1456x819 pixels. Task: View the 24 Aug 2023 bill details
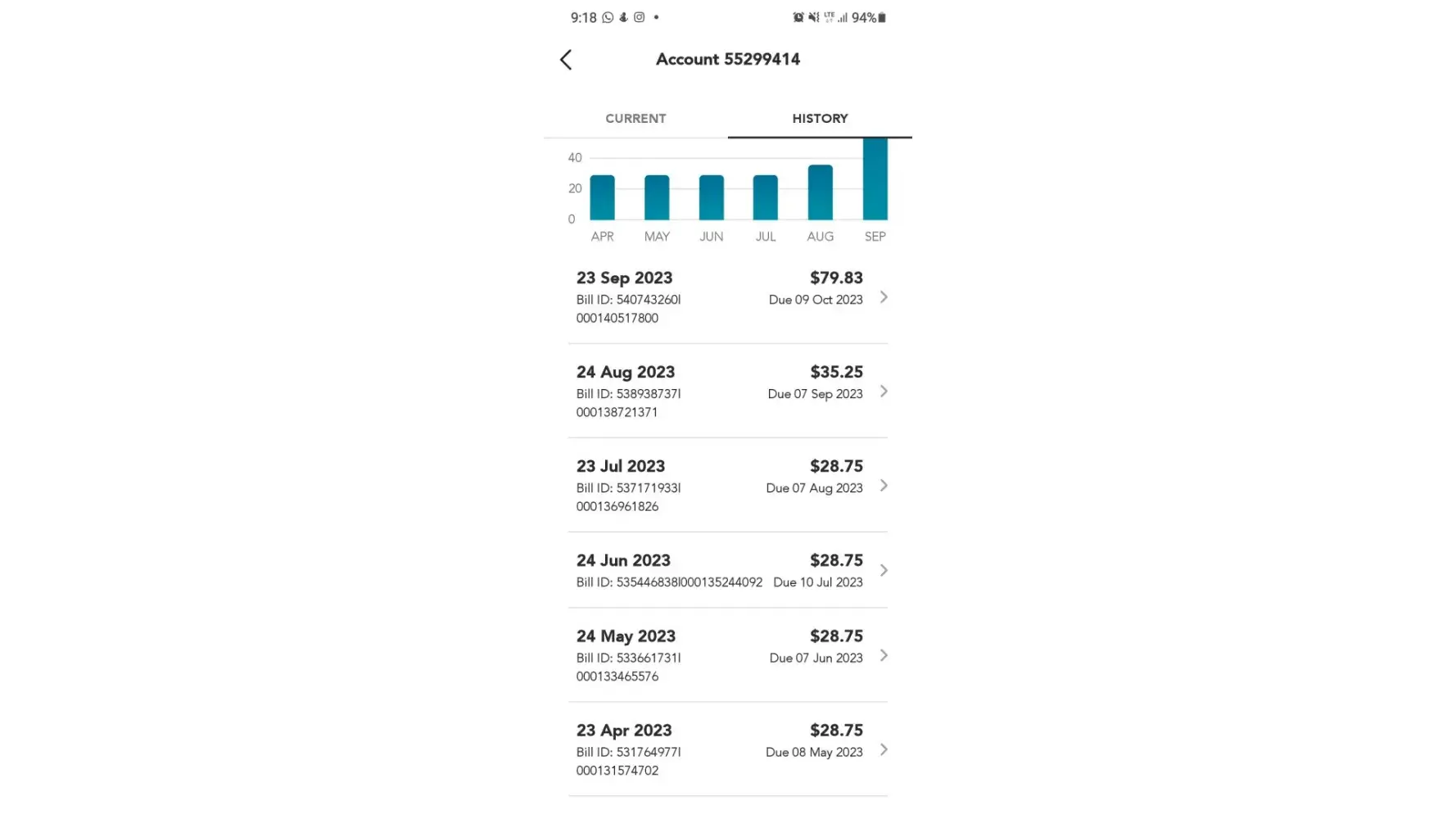[x=727, y=391]
